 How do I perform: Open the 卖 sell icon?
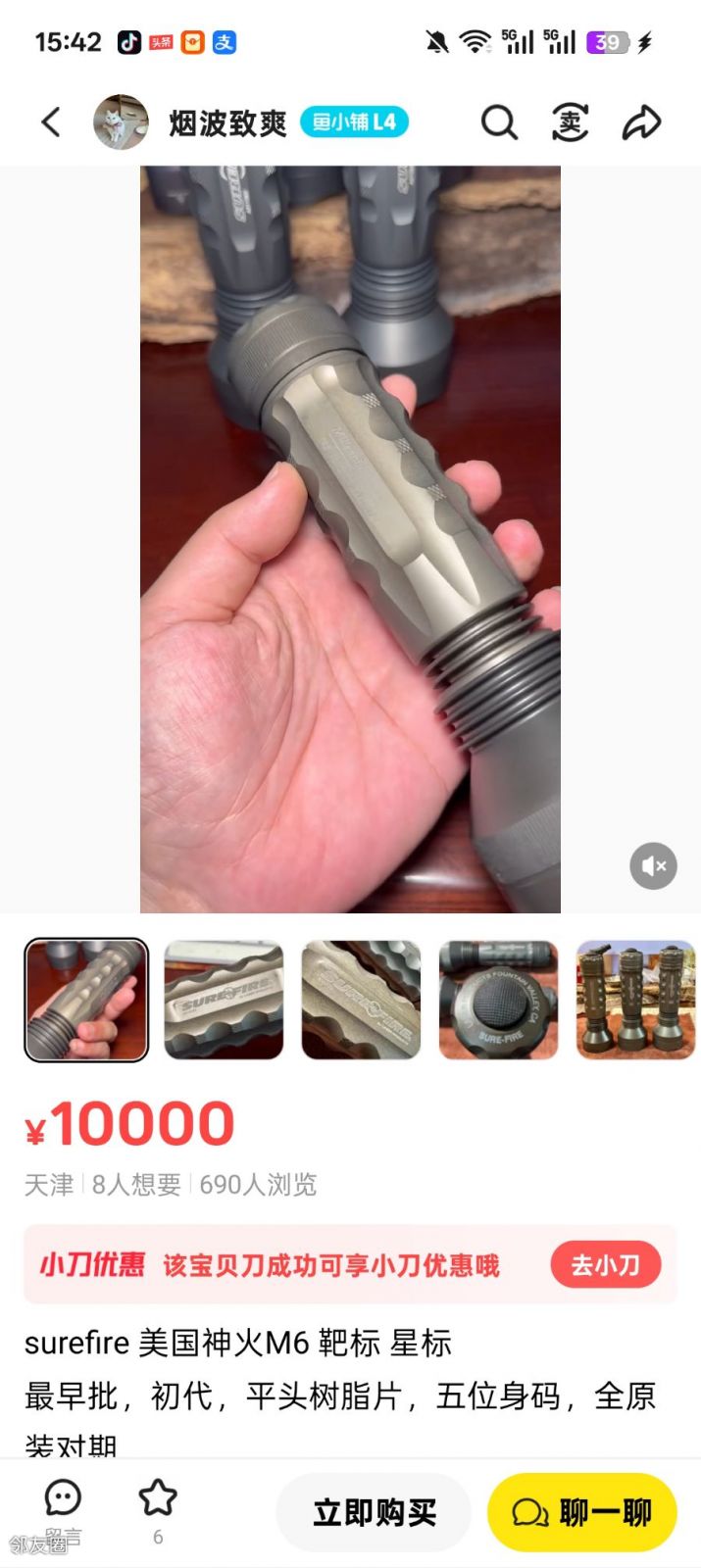tap(570, 122)
